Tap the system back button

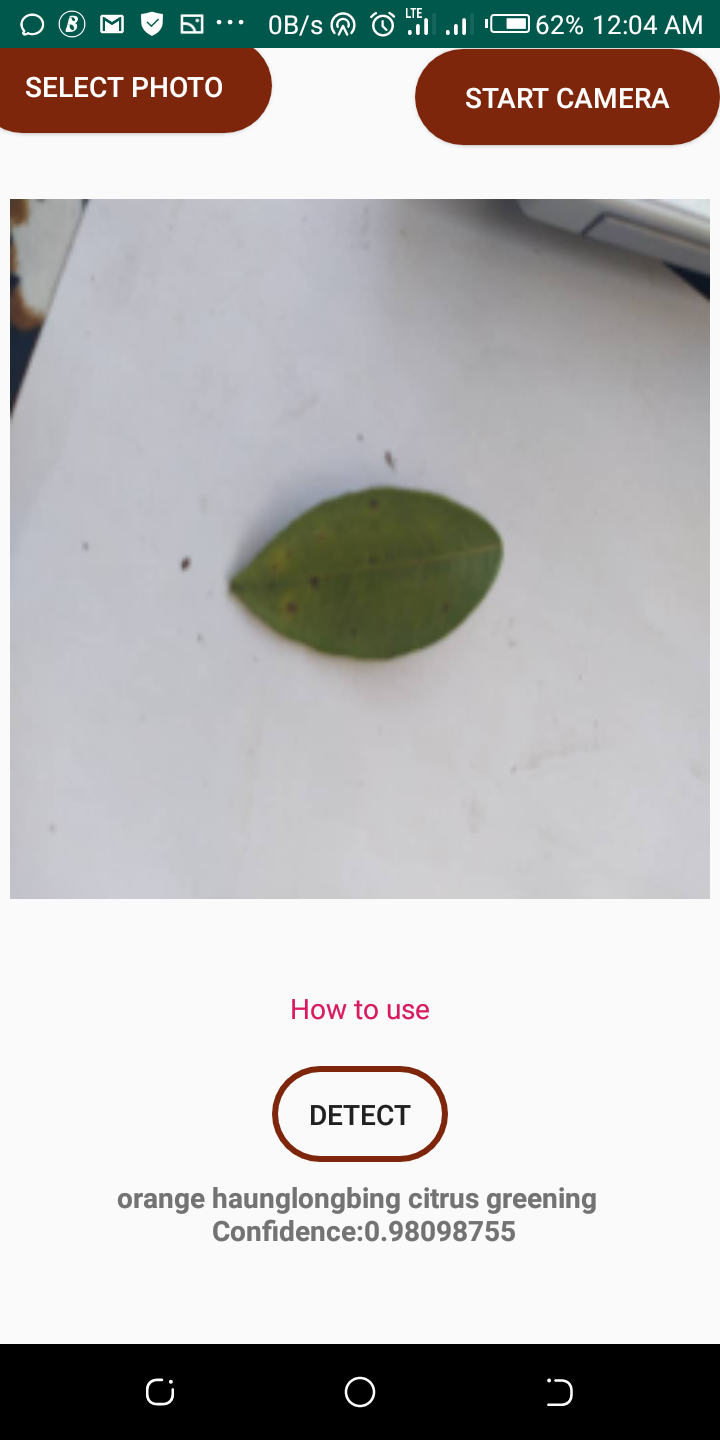coord(560,1392)
